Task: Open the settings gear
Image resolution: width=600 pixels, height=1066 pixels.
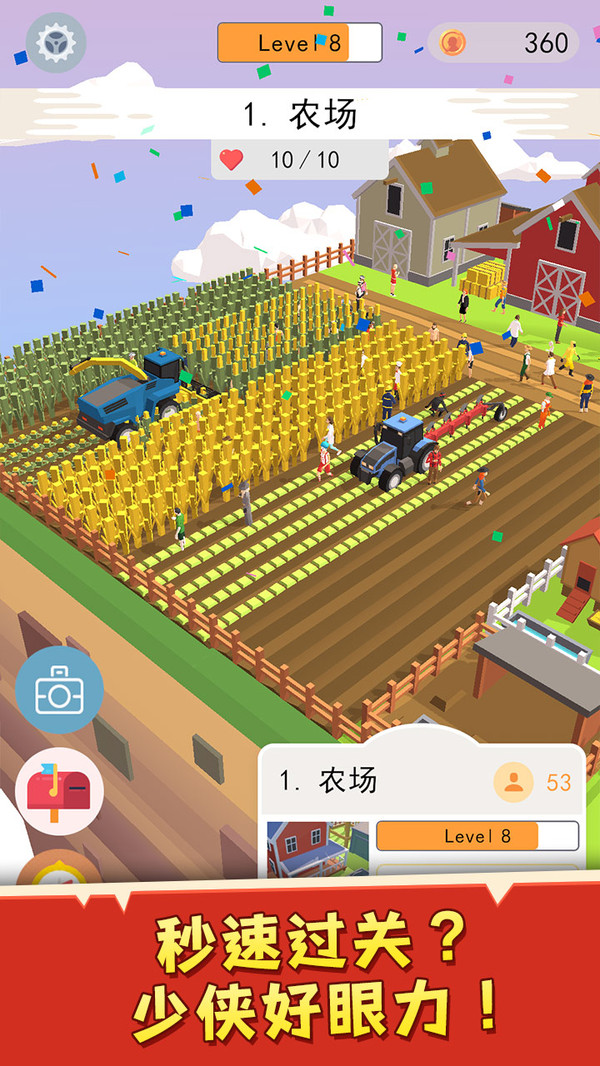Action: [55, 42]
